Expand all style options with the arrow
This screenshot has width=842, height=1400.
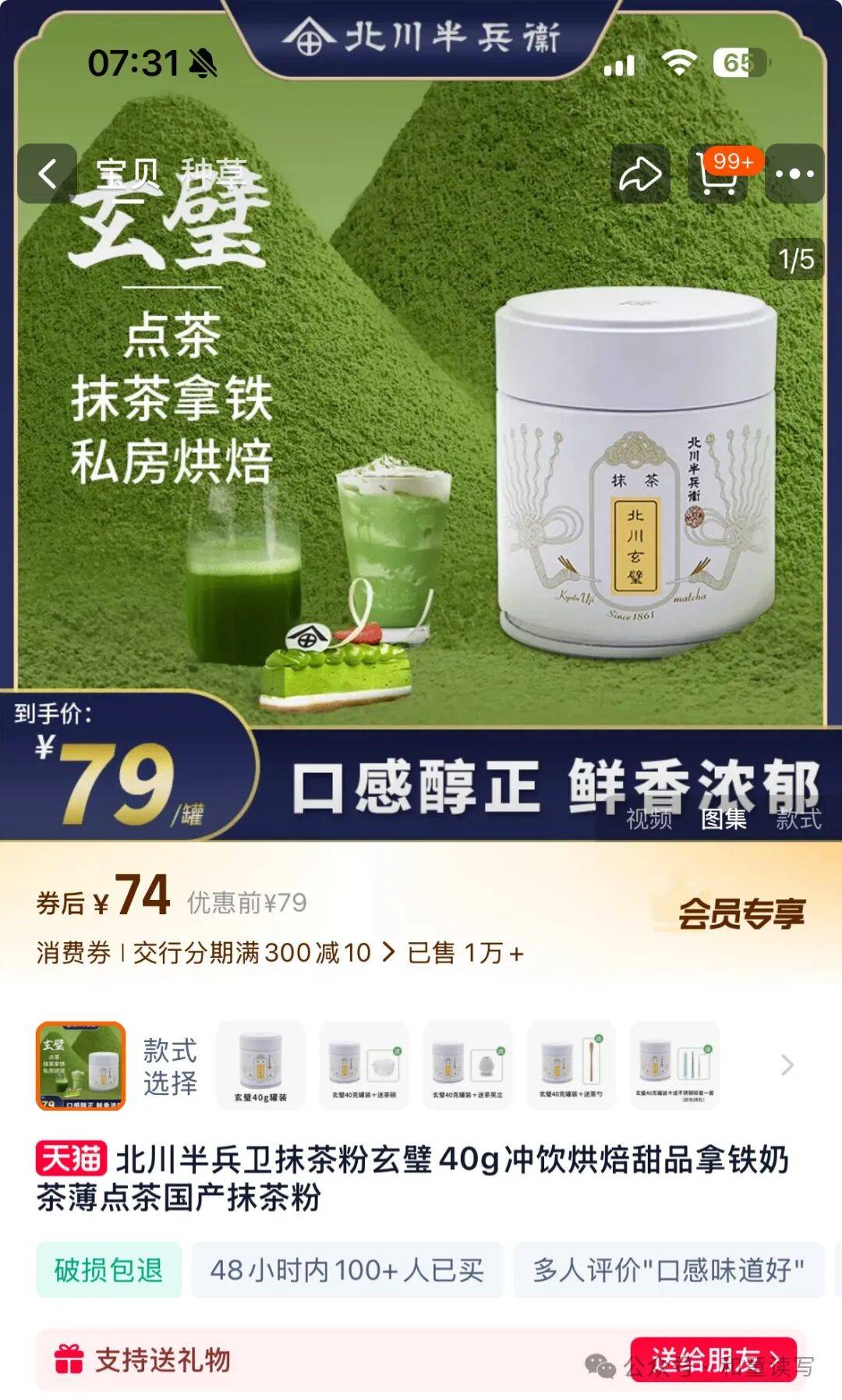click(x=787, y=1065)
